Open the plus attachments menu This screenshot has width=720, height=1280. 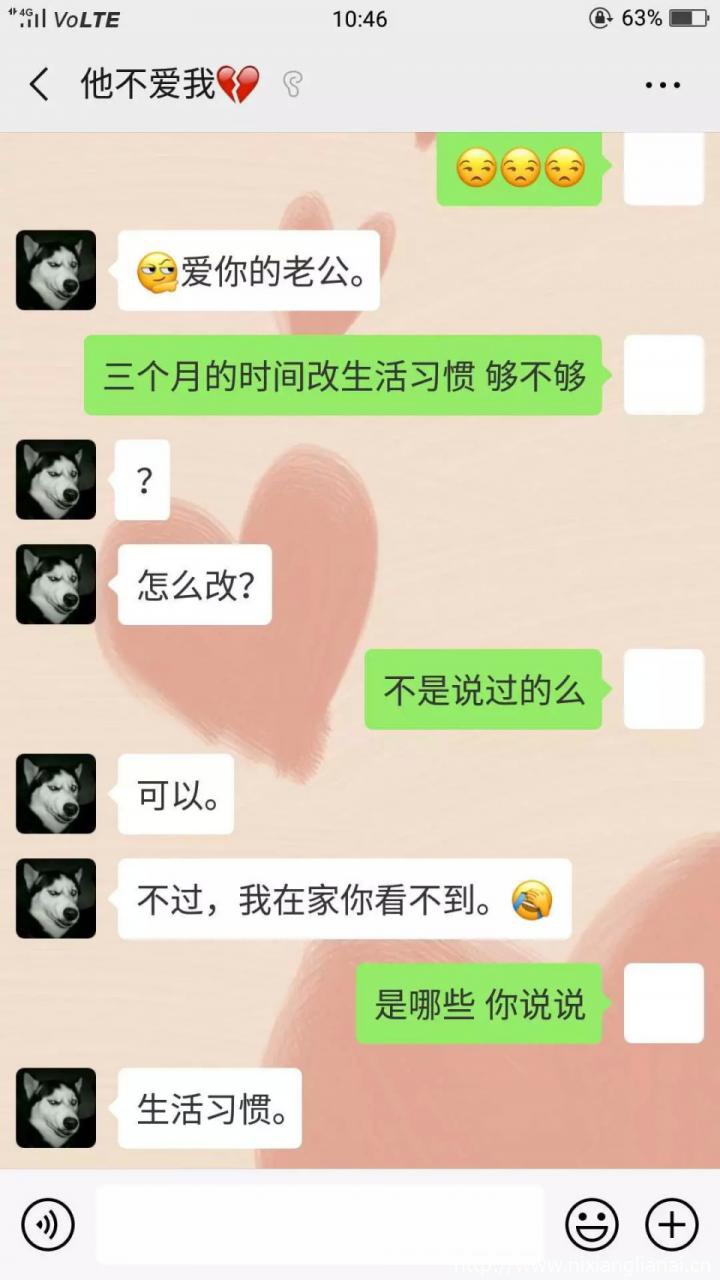click(671, 1224)
